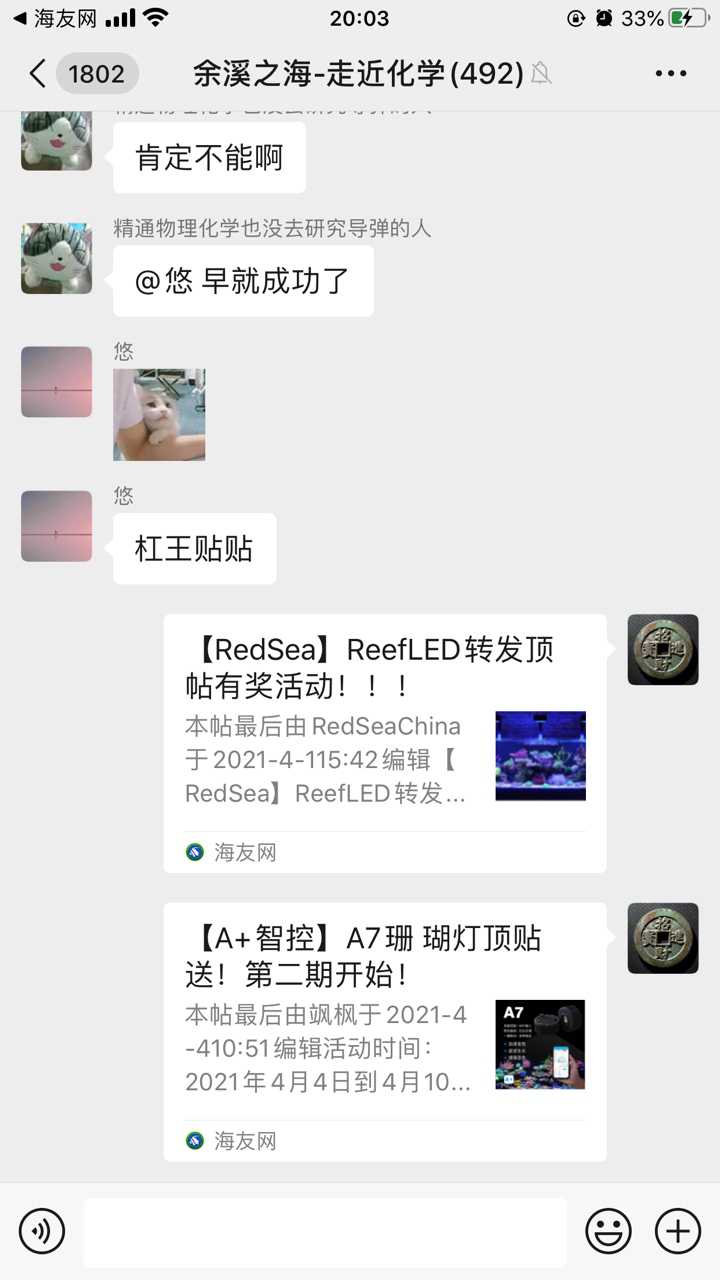The width and height of the screenshot is (720, 1280).
Task: Open the group chat options menu
Action: click(x=670, y=73)
